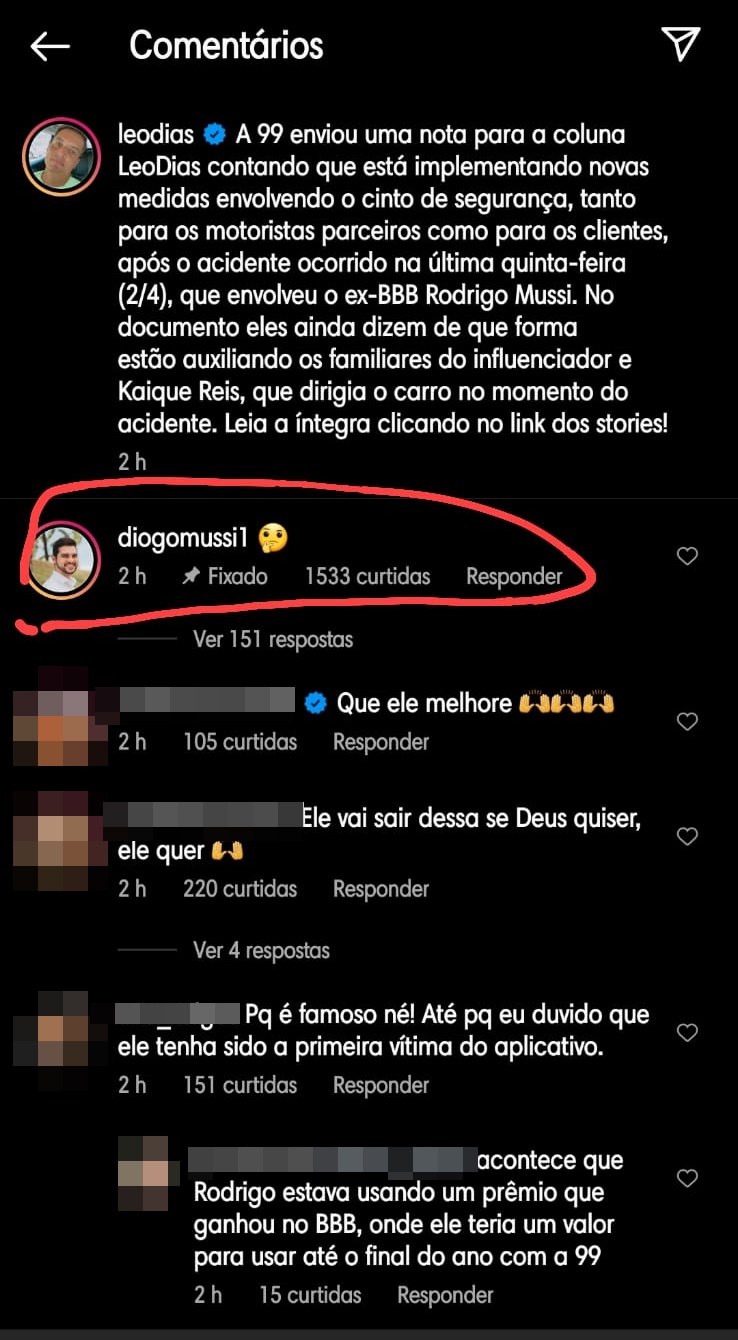The height and width of the screenshot is (1340, 738).
Task: Share the post via the paper plane icon
Action: pyautogui.click(x=680, y=43)
